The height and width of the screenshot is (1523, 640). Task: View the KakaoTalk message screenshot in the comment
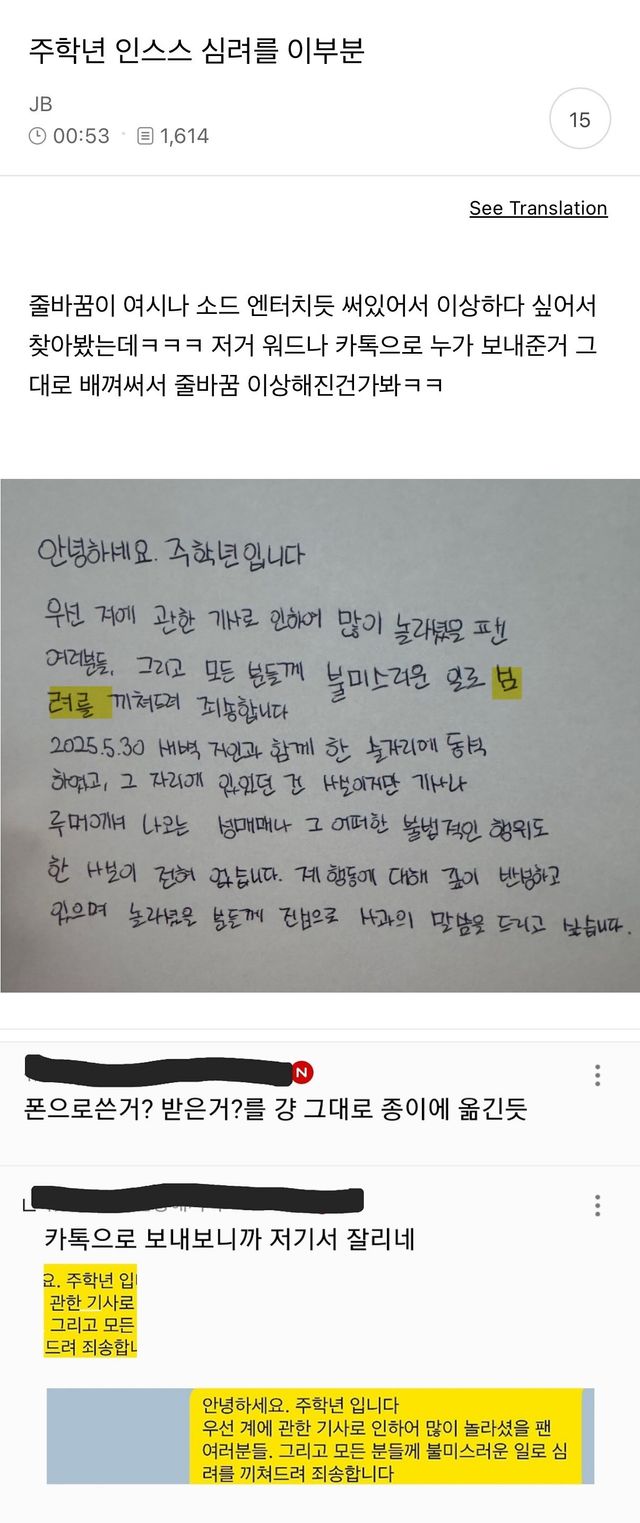320,1436
